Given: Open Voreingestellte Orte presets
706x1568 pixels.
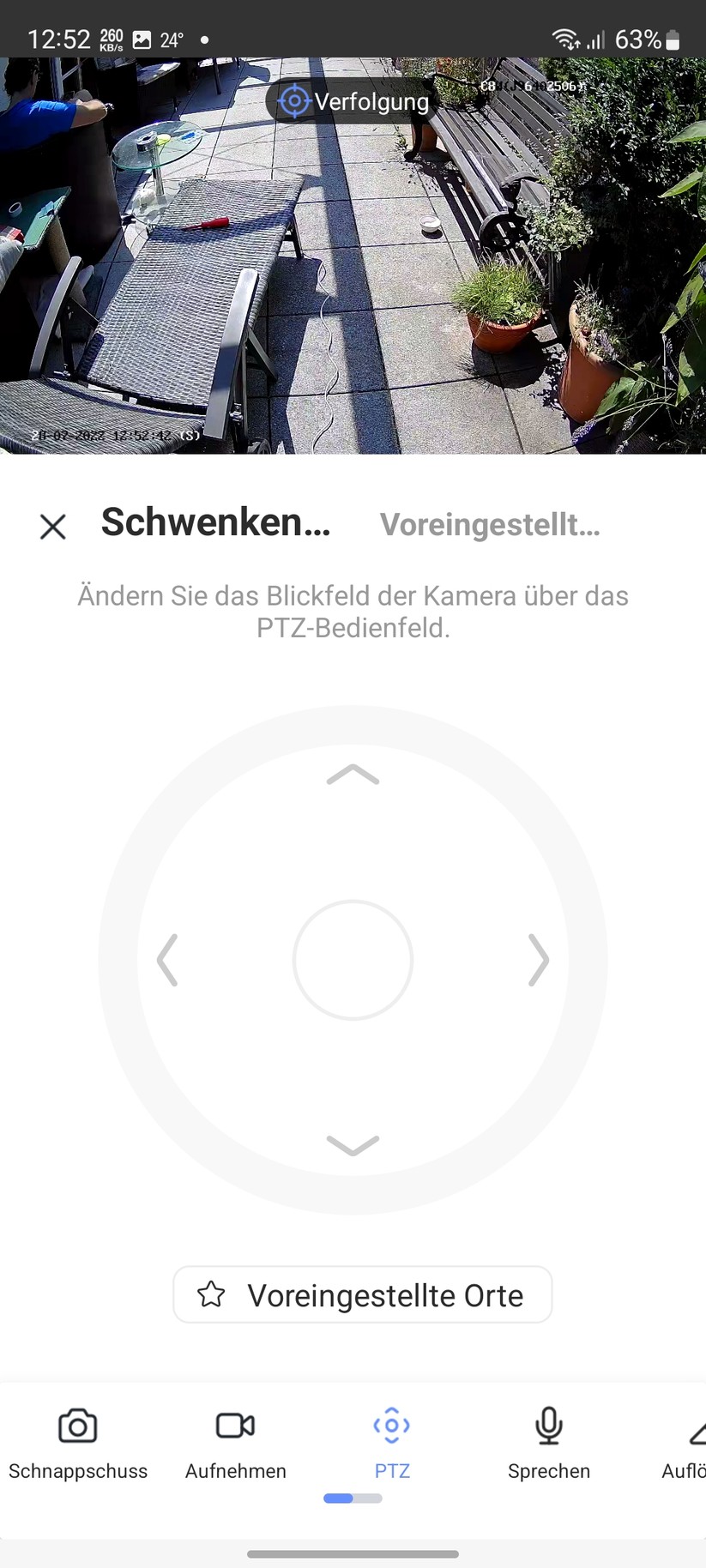Looking at the screenshot, I should click(x=361, y=1295).
